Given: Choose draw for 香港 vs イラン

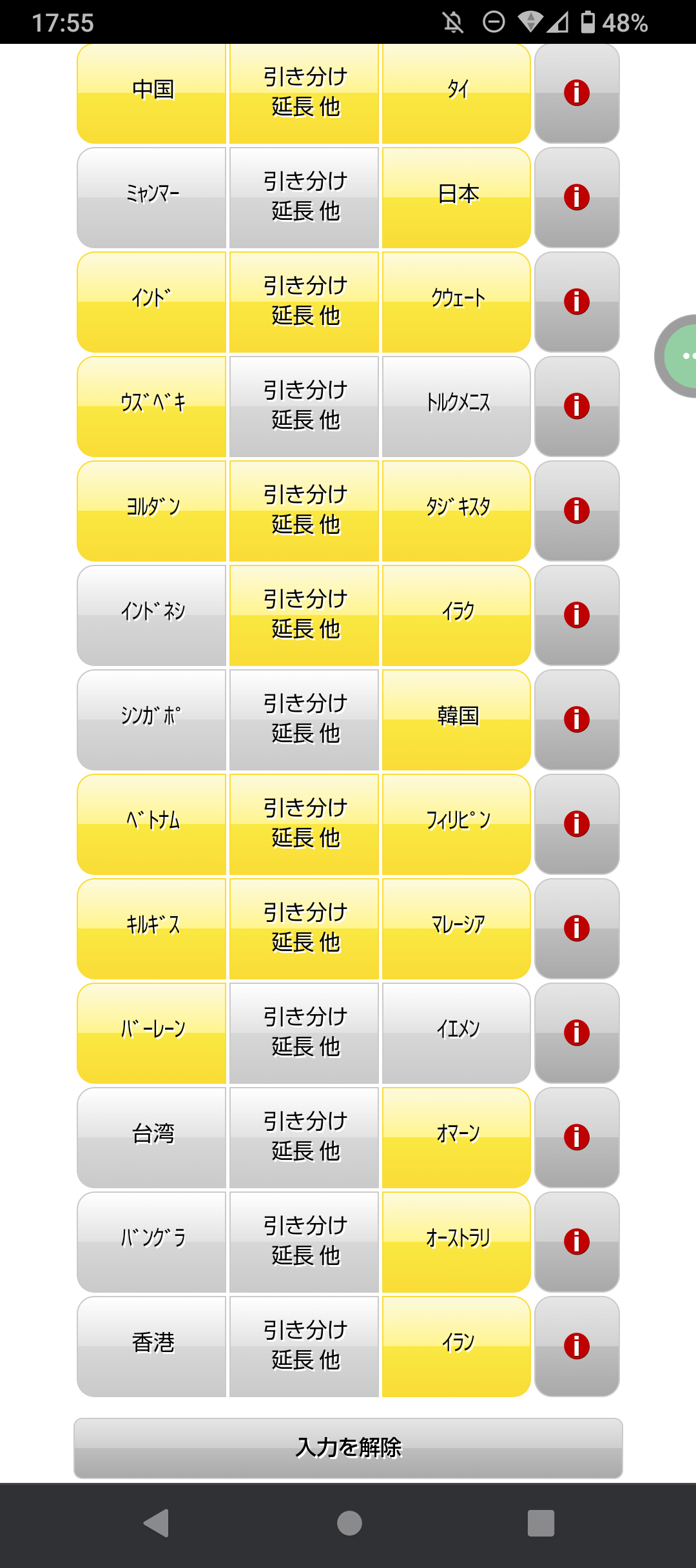Looking at the screenshot, I should [304, 1347].
